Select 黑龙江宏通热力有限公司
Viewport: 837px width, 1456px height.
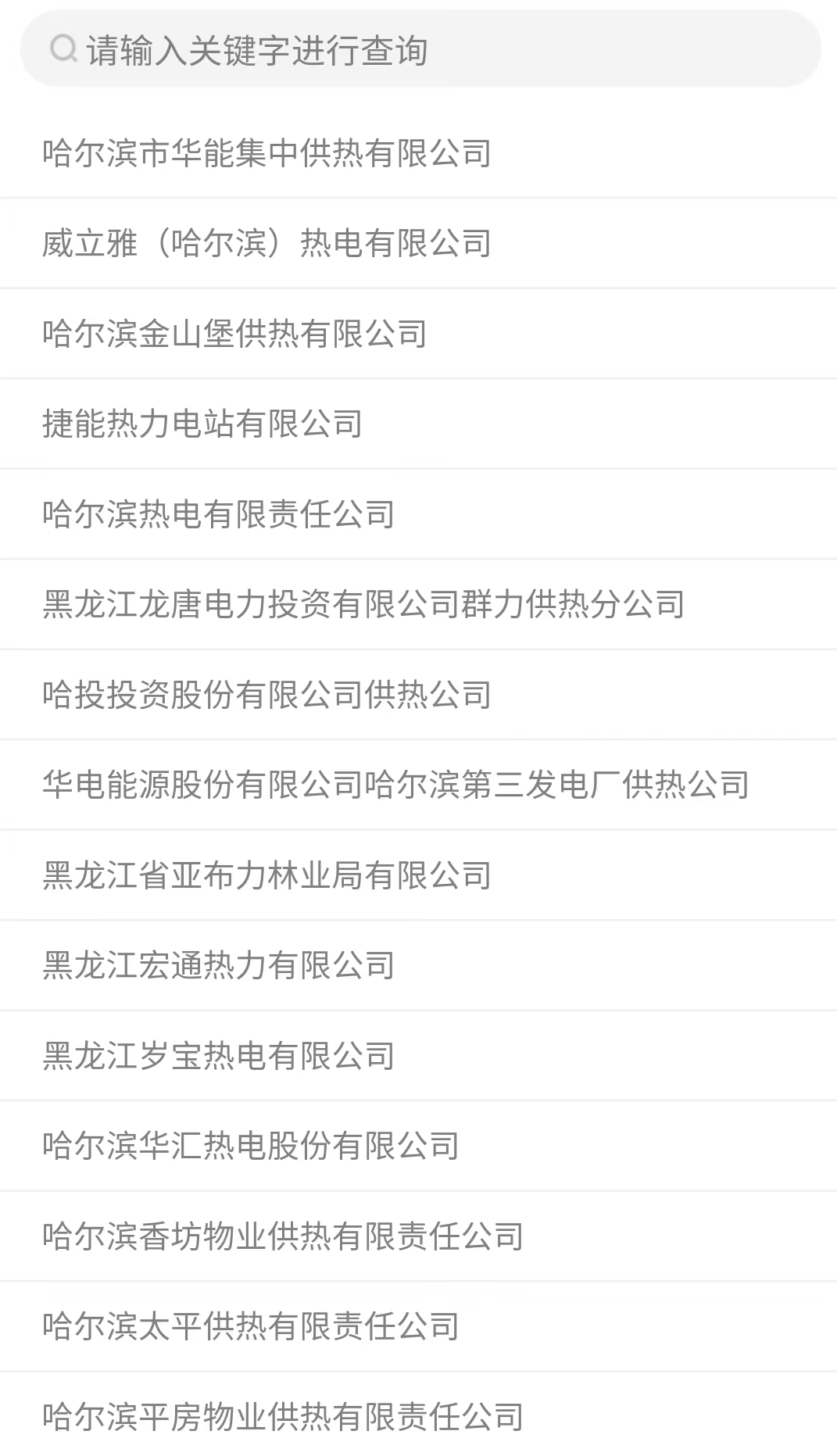tap(219, 965)
